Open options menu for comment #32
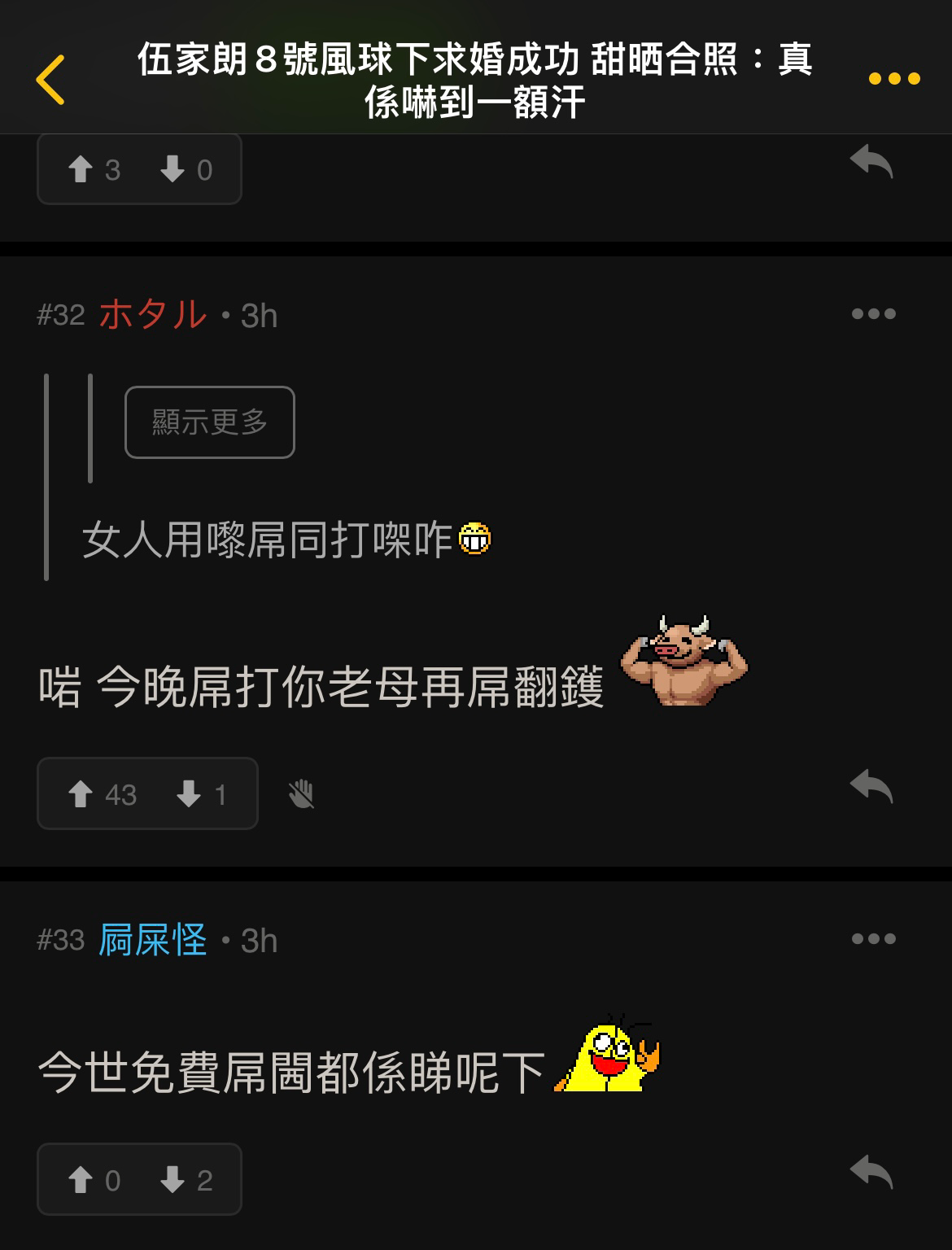Screen dimensions: 952x1250 click(x=873, y=314)
